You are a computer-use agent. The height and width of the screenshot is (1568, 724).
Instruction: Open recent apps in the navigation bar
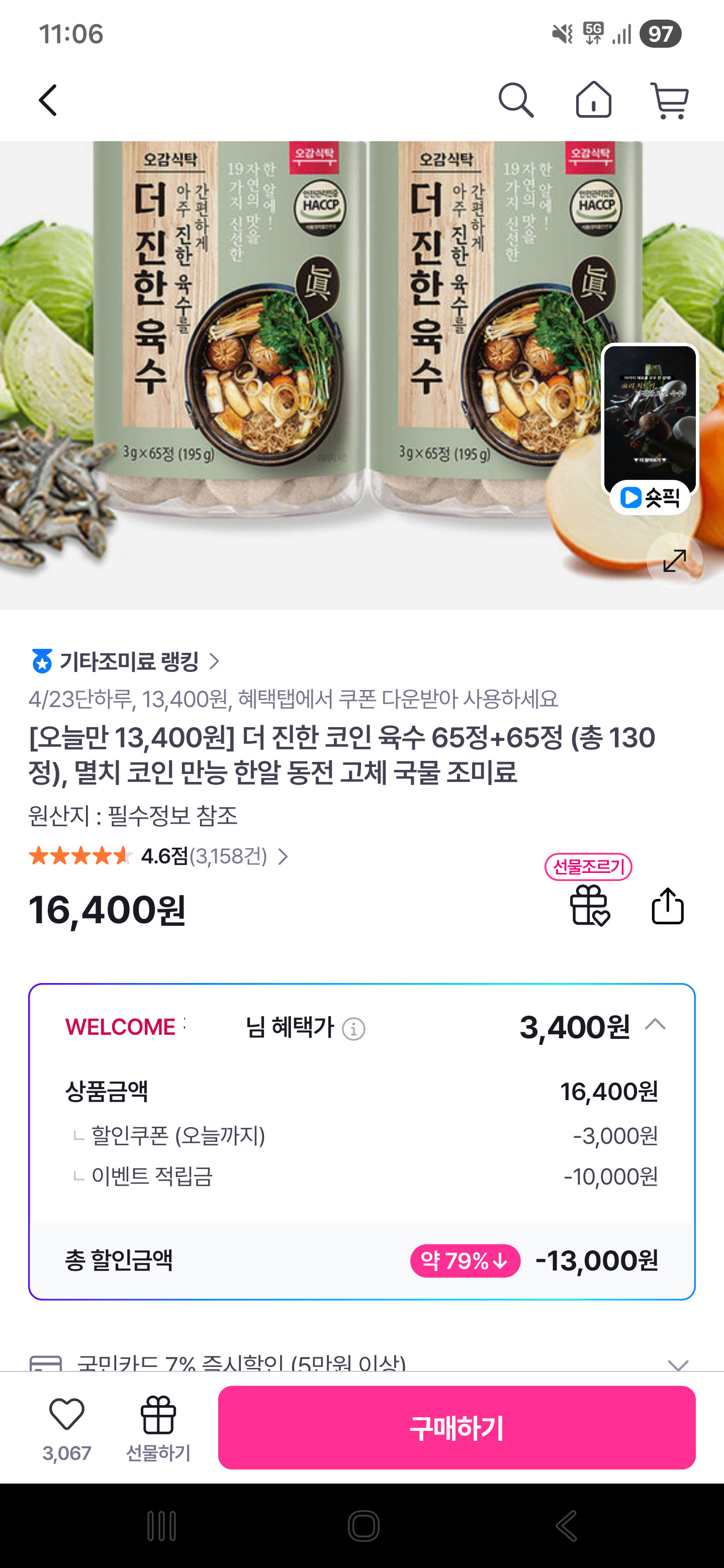(x=161, y=1526)
